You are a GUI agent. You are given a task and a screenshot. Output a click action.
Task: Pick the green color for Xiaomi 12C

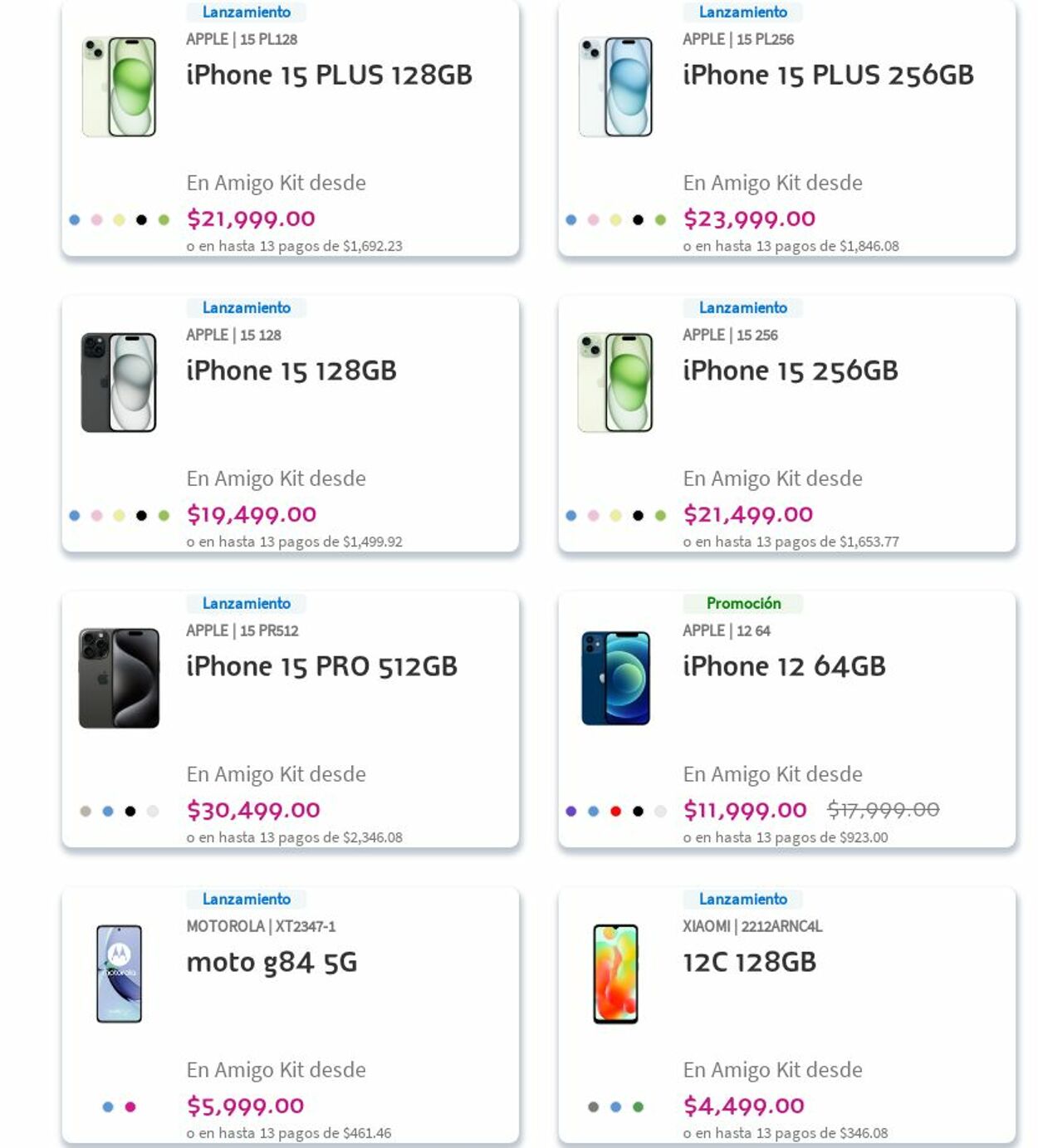tap(638, 1106)
